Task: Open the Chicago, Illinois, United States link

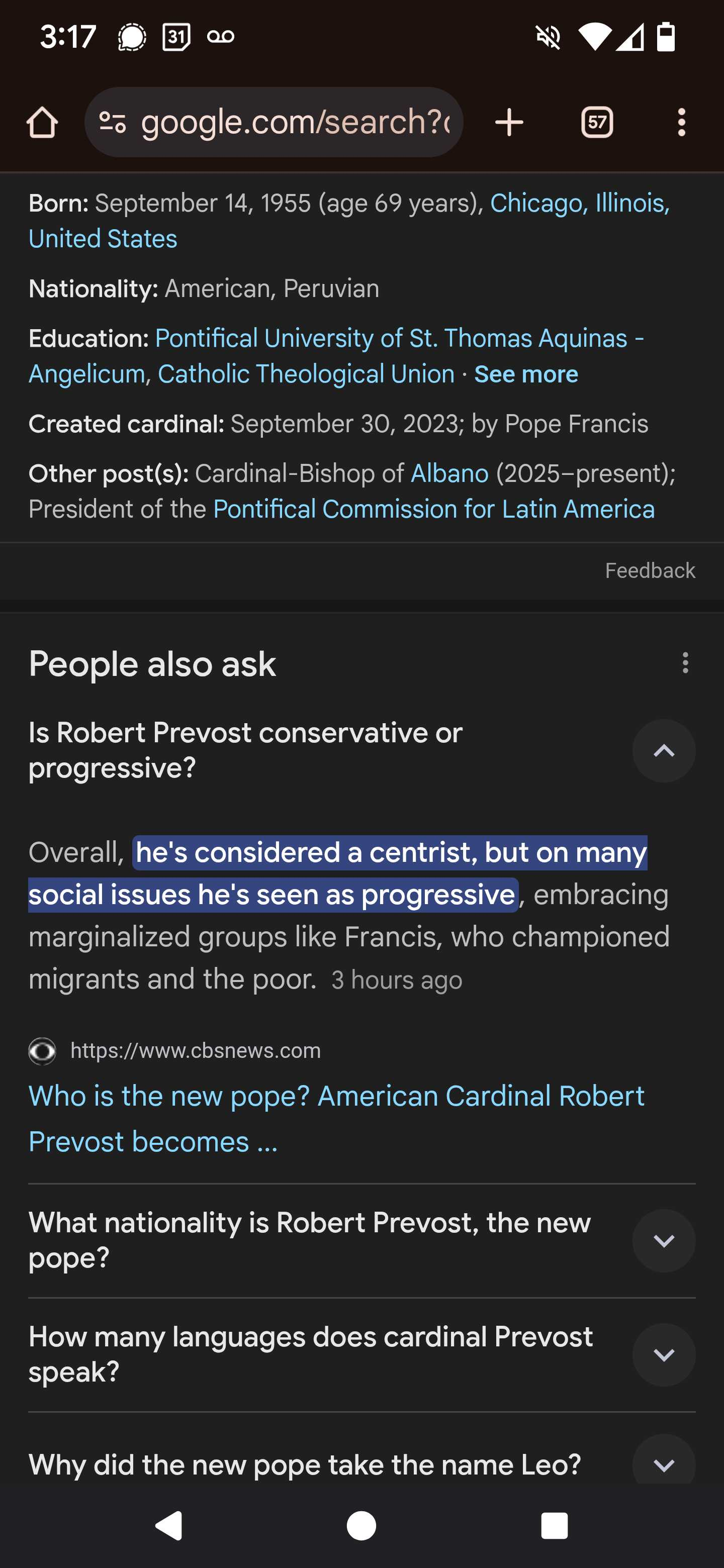Action: tap(349, 220)
